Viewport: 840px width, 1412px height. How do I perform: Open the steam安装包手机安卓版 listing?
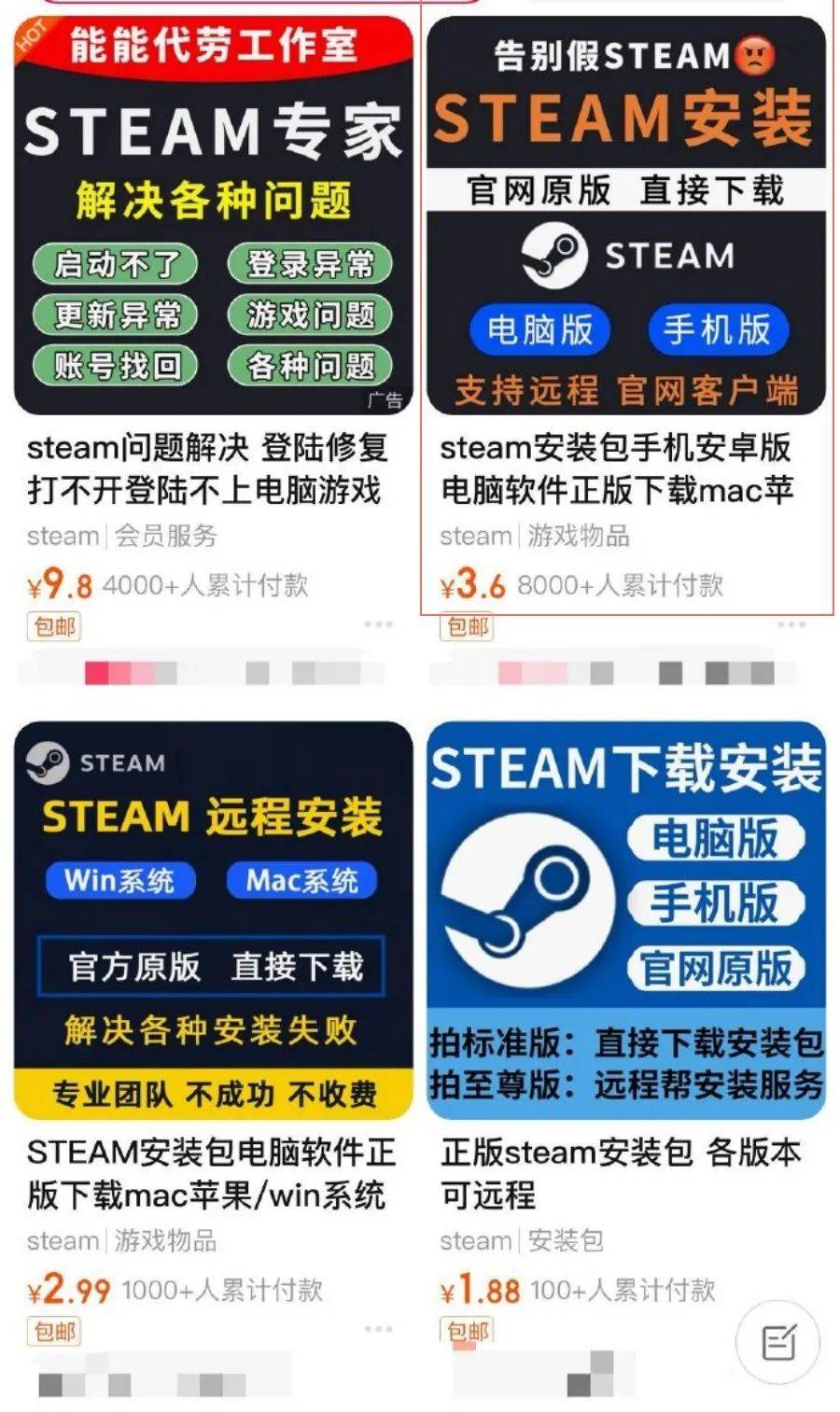tap(616, 468)
